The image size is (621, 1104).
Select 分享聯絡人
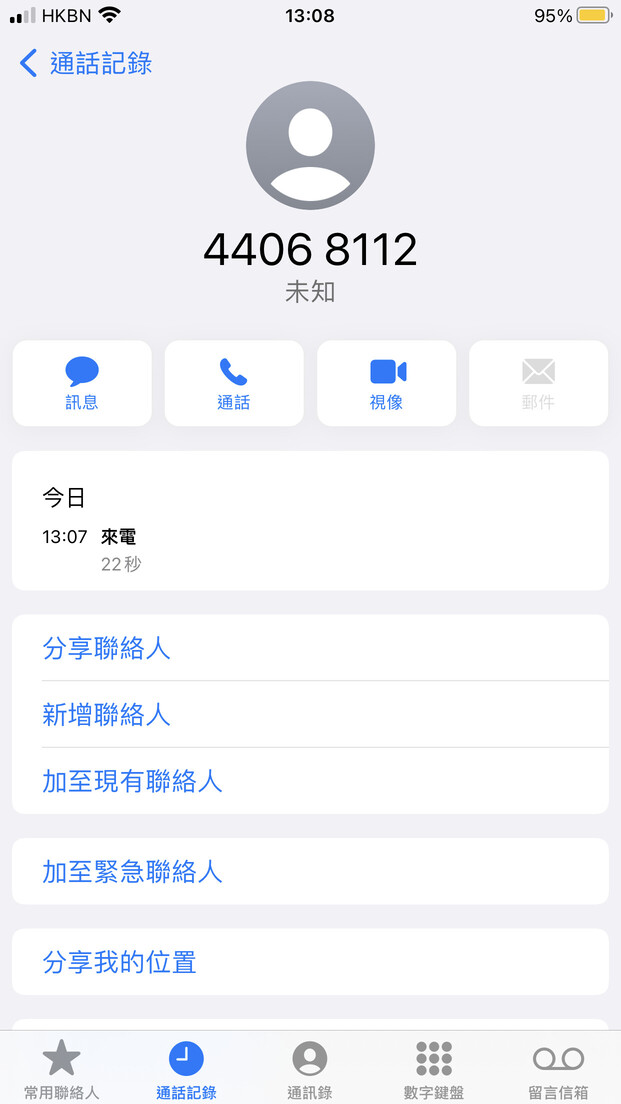[x=310, y=648]
